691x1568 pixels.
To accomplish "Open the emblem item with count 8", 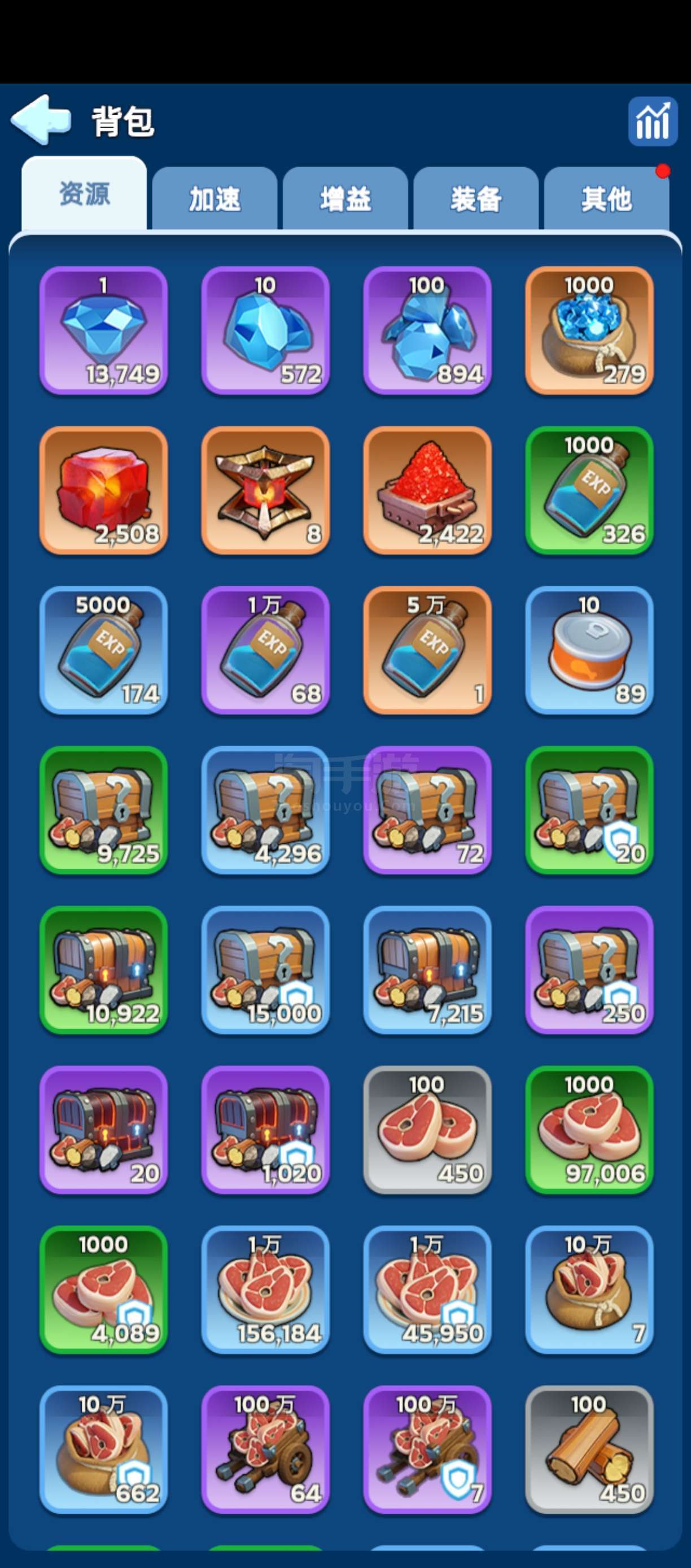I will coord(265,491).
